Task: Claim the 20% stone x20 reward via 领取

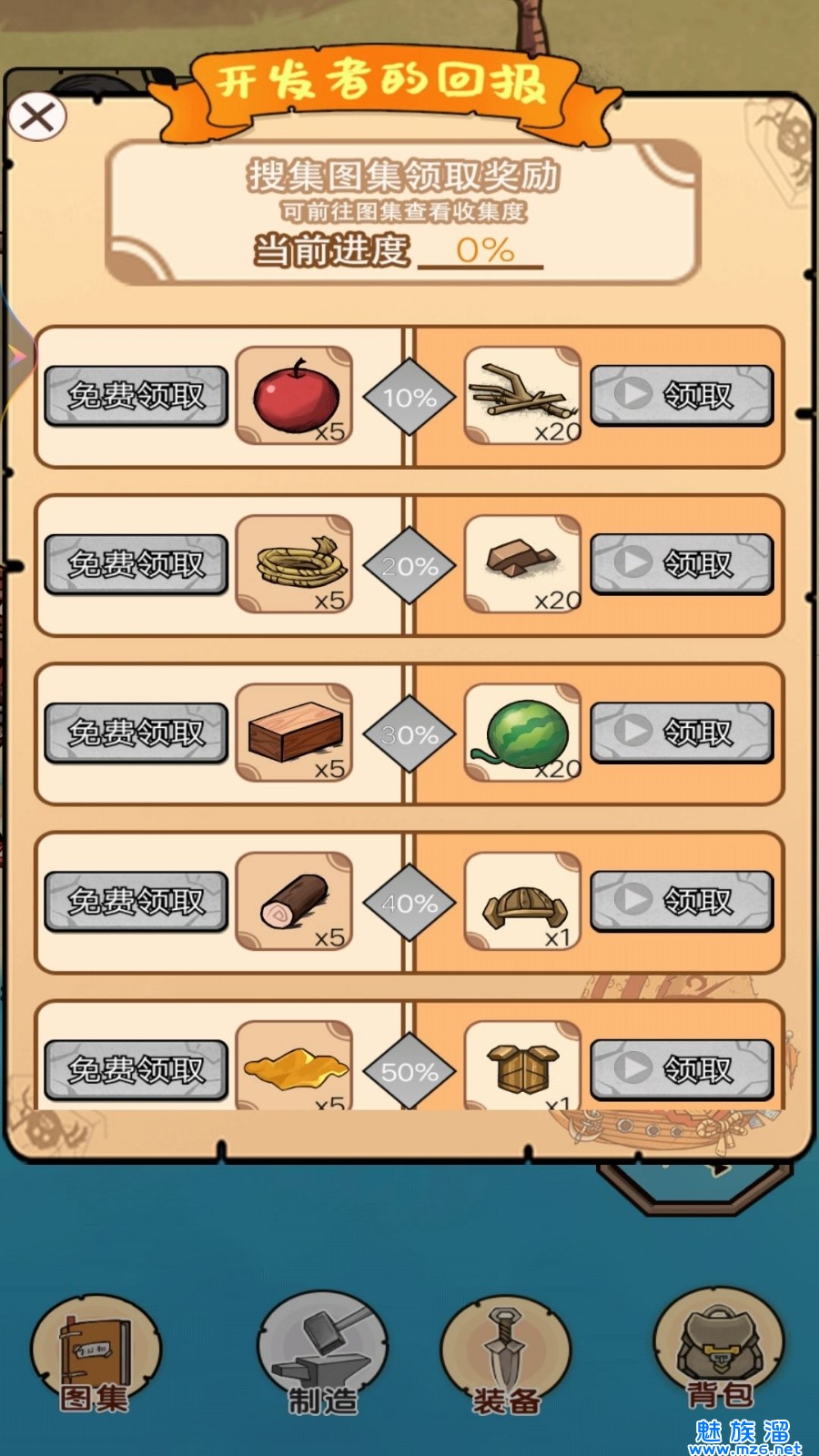Action: pyautogui.click(x=682, y=564)
